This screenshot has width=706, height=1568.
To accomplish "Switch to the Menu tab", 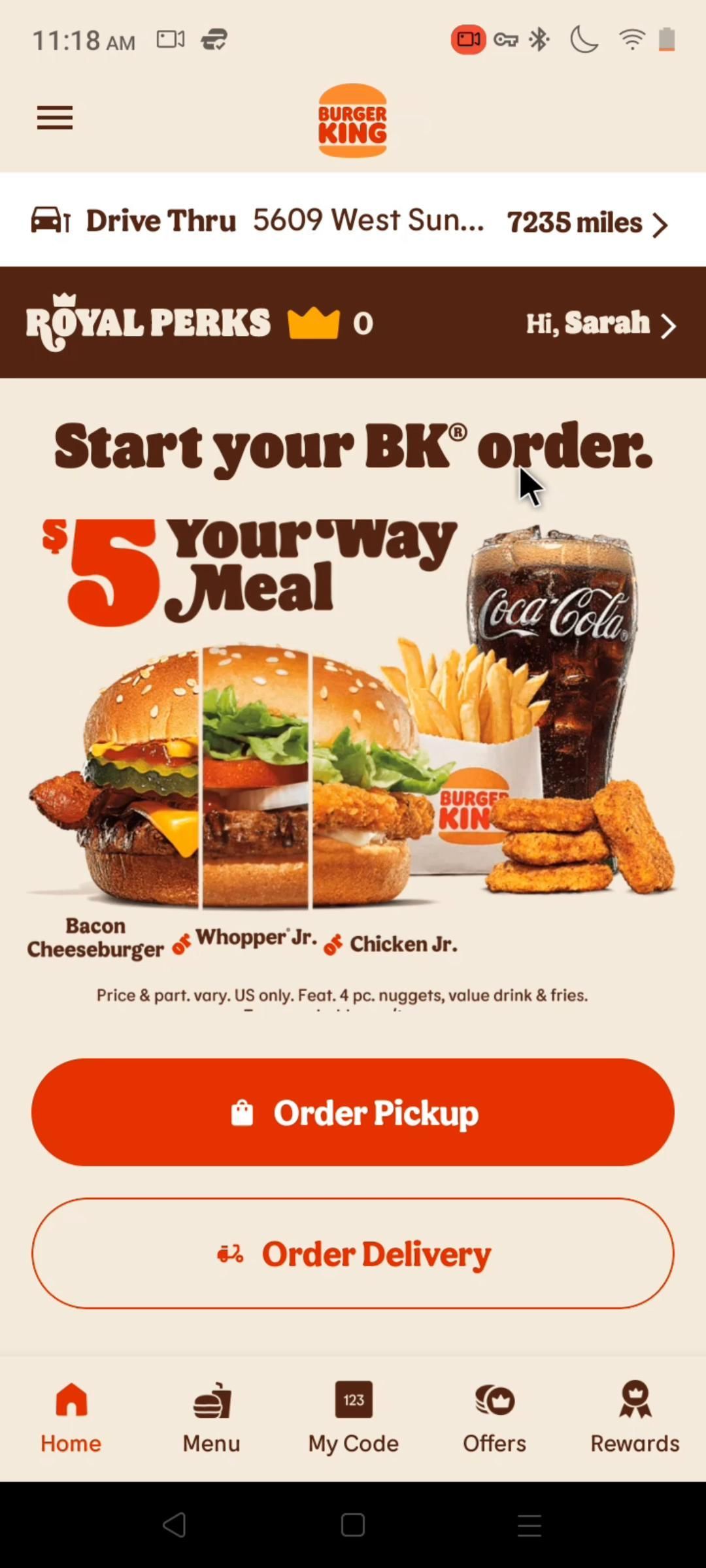I will (211, 1416).
